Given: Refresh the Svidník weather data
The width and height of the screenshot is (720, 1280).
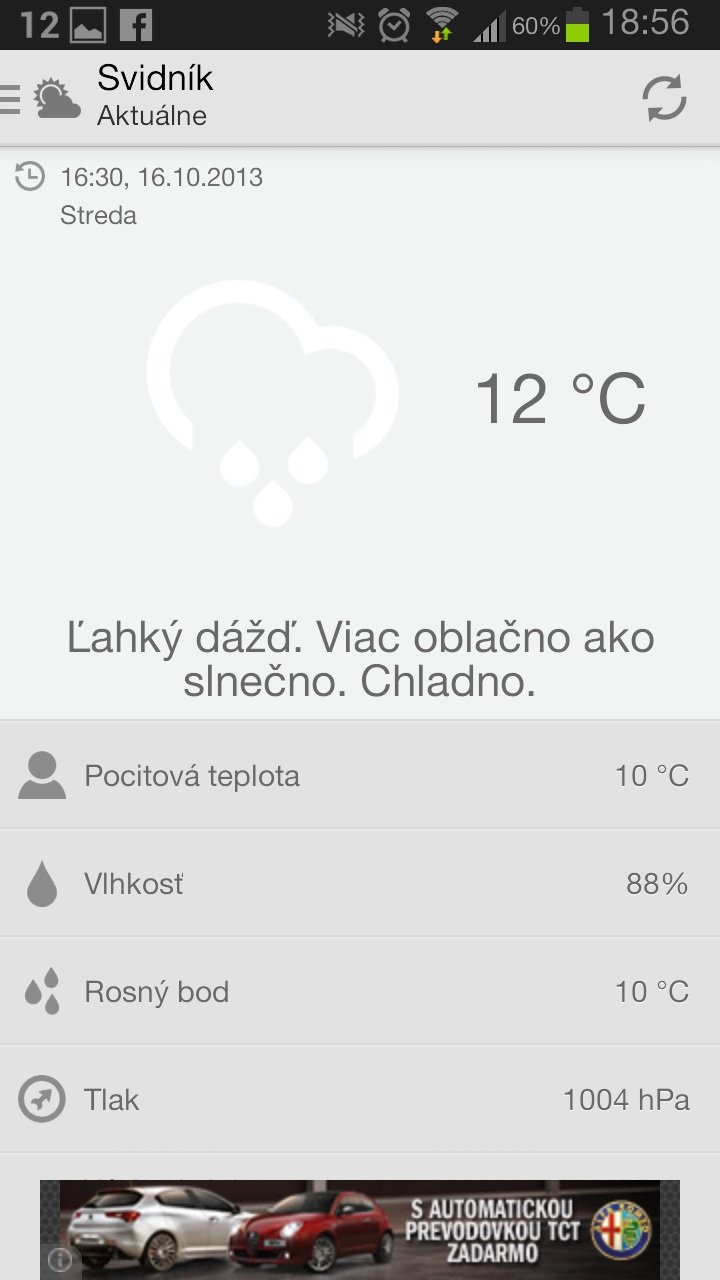Looking at the screenshot, I should (x=664, y=98).
